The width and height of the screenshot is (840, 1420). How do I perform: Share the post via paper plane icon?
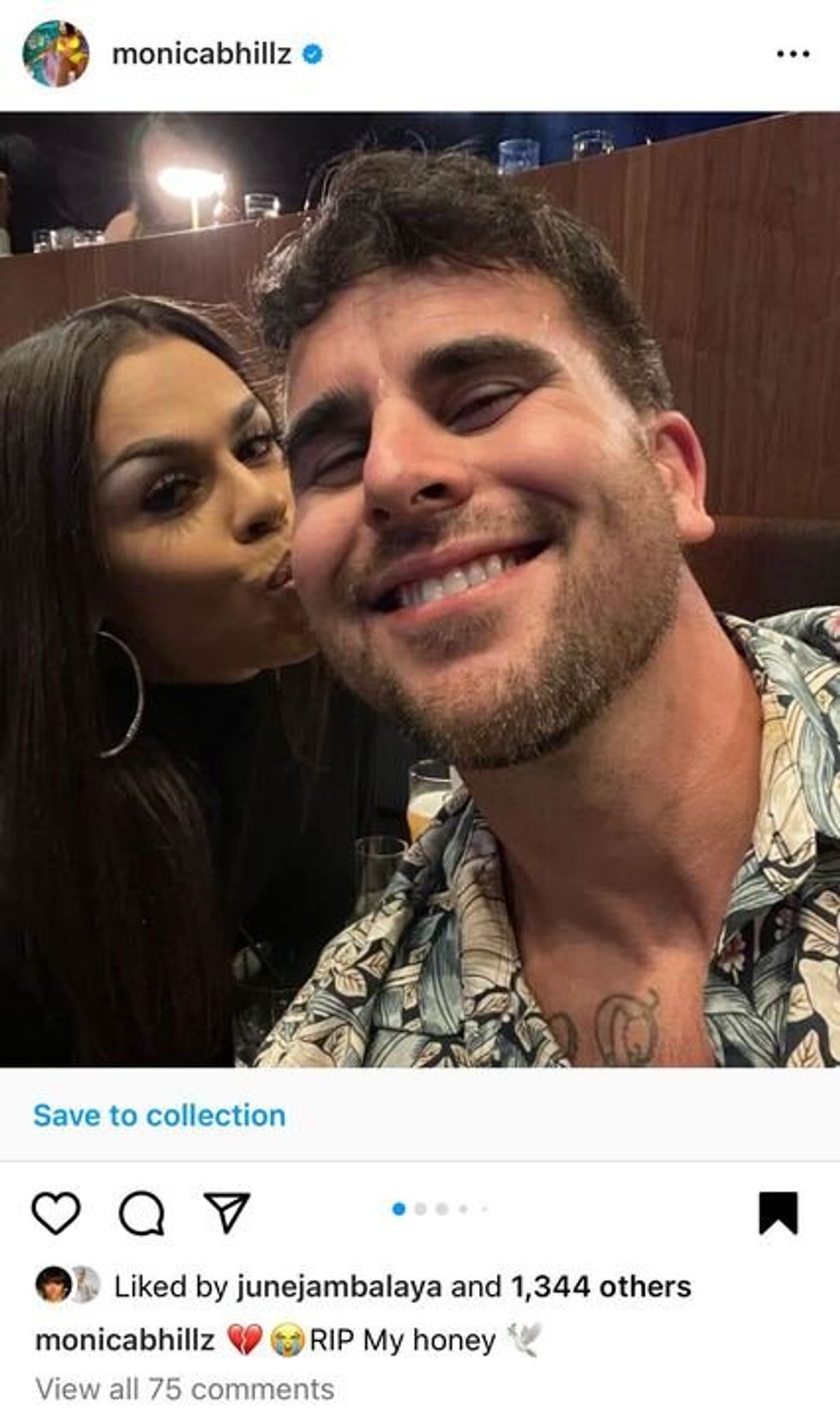tap(227, 1212)
